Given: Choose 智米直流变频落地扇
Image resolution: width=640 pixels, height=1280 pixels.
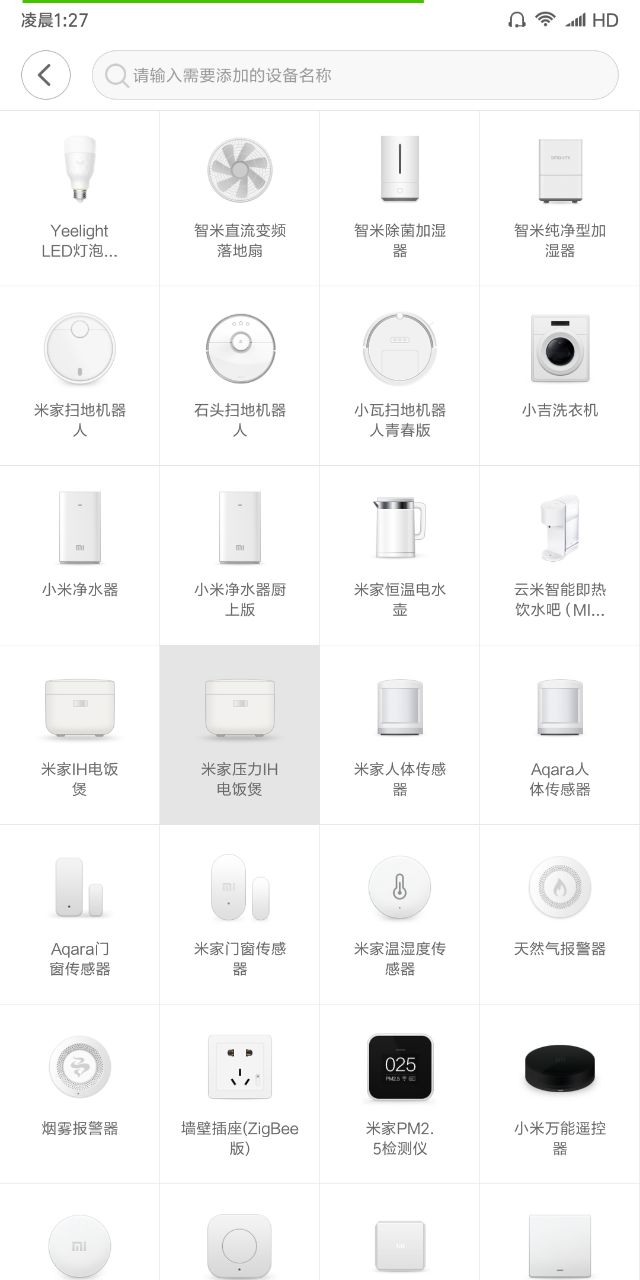Looking at the screenshot, I should click(x=240, y=198).
